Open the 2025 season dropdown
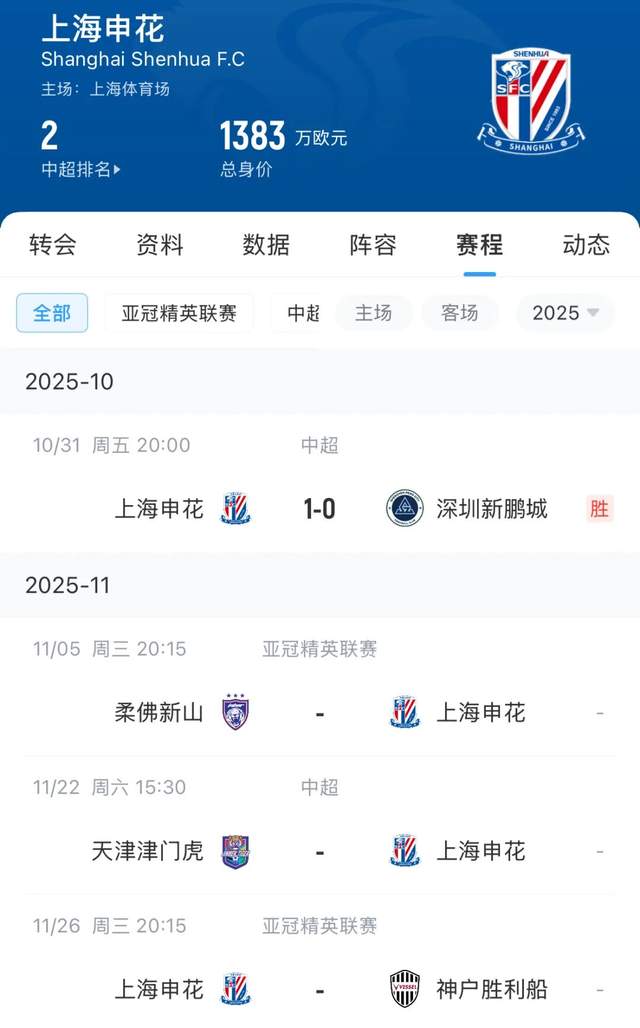This screenshot has width=640, height=1028. [x=565, y=313]
